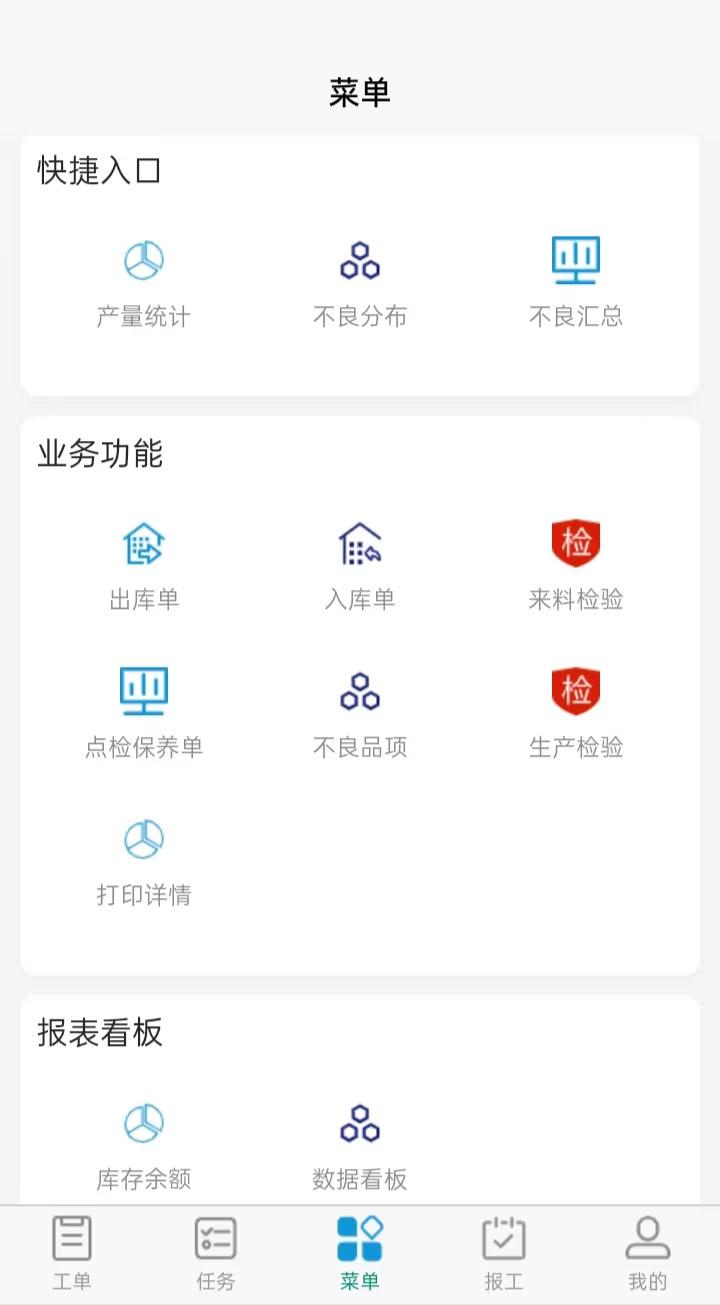Open the 数据看板 dashboard
Image resolution: width=720 pixels, height=1305 pixels.
(360, 1145)
